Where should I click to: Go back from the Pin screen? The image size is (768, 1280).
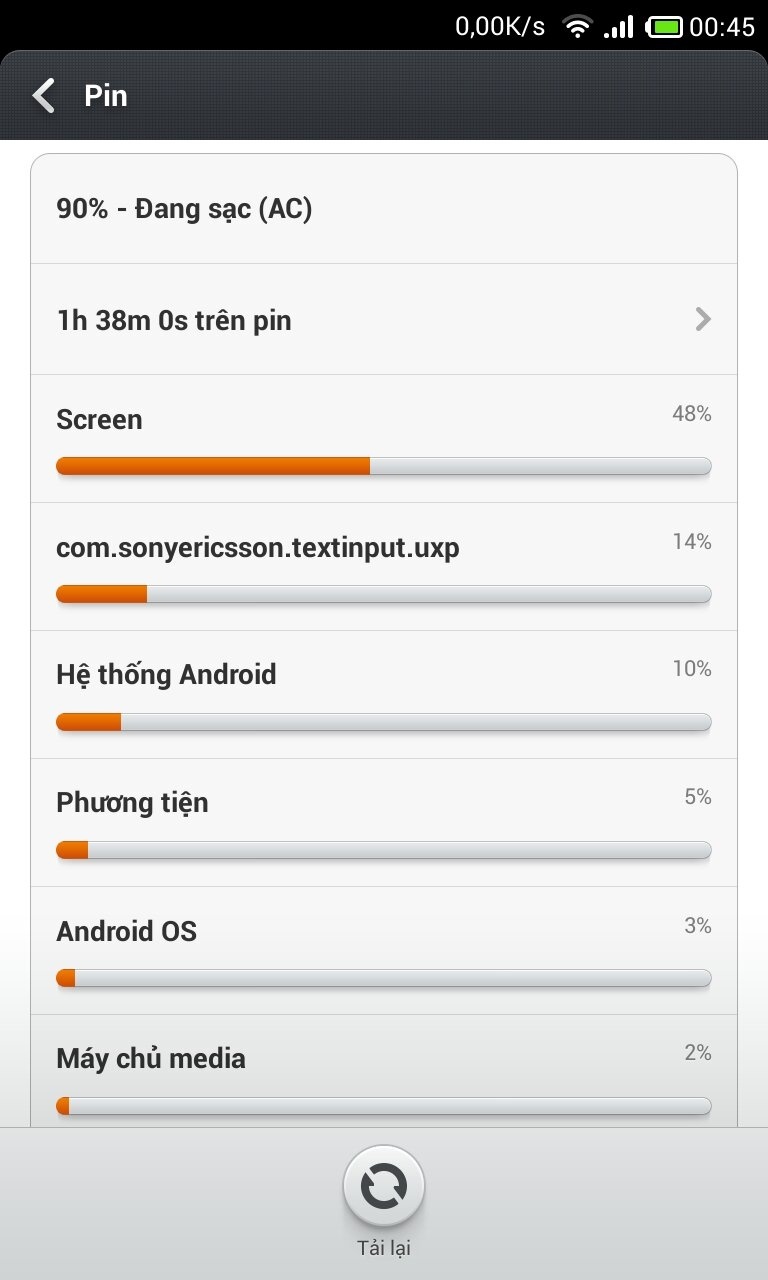coord(45,96)
